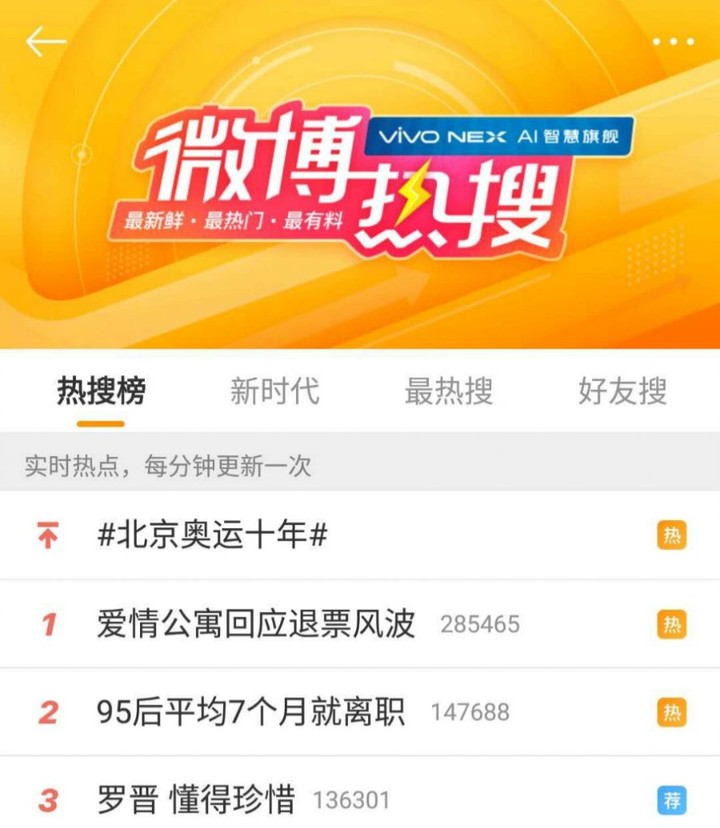The image size is (720, 828).
Task: Switch to the 最热搜 tab
Action: (x=448, y=391)
